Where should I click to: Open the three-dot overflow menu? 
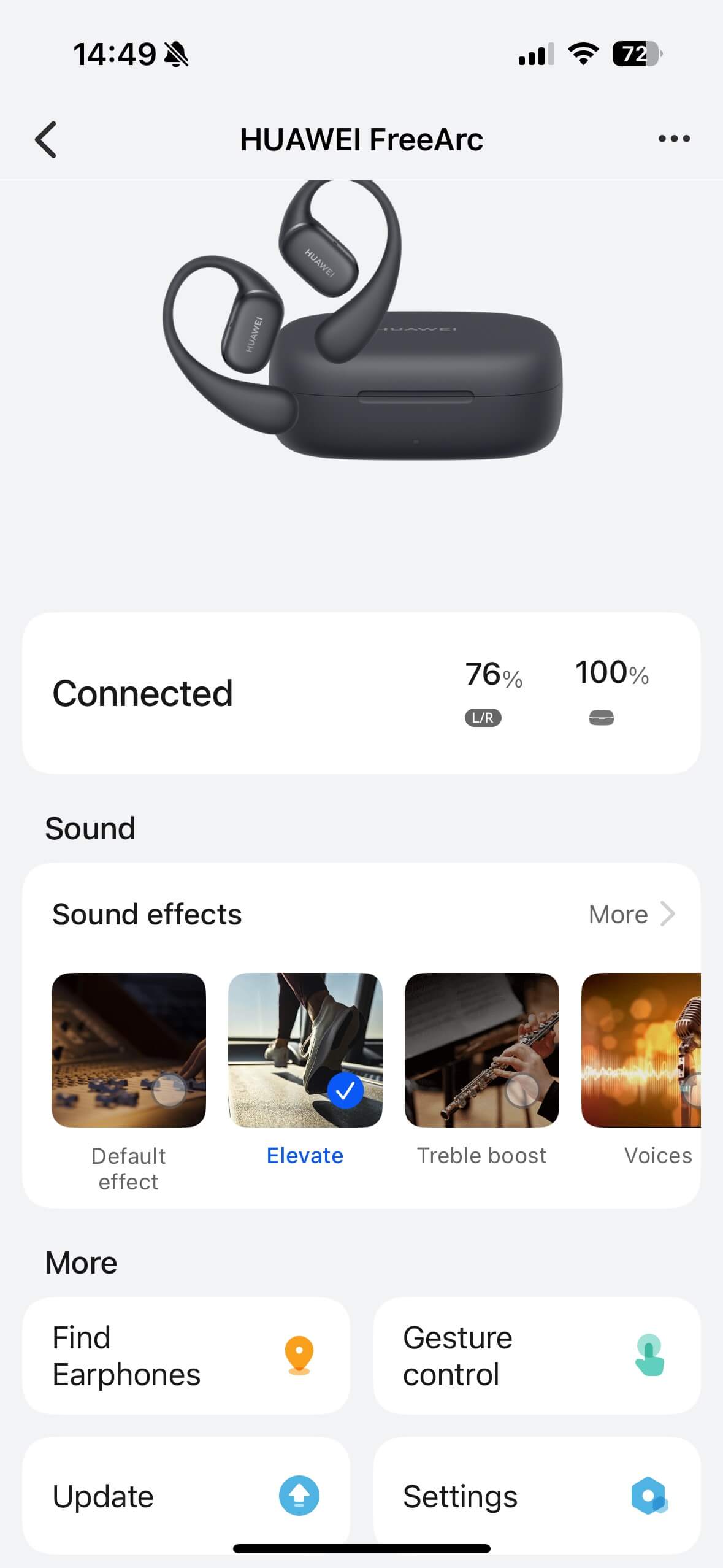pos(673,139)
